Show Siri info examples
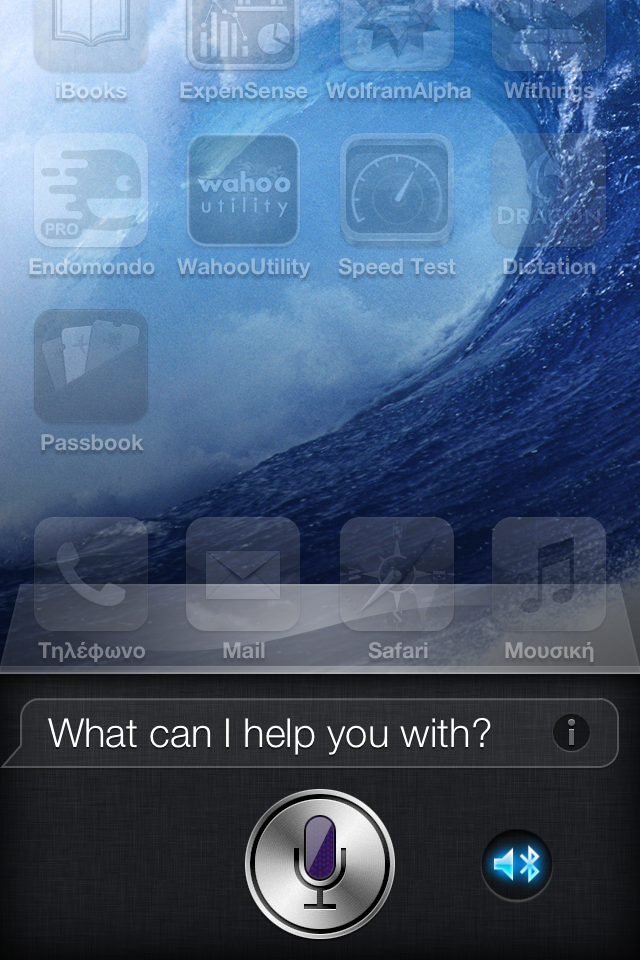 [571, 733]
